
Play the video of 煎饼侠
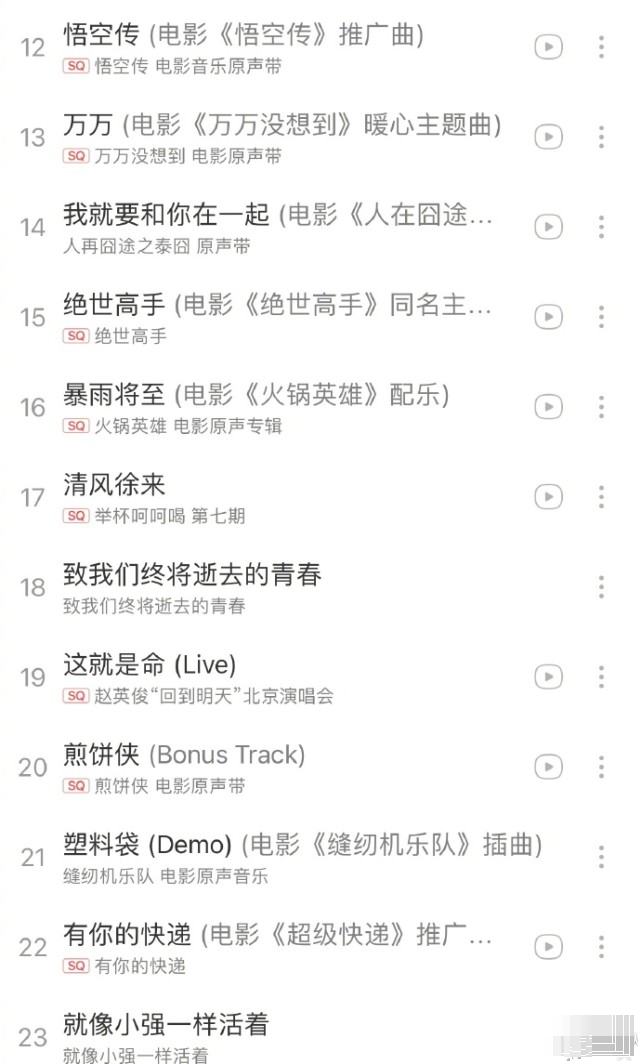pos(549,767)
